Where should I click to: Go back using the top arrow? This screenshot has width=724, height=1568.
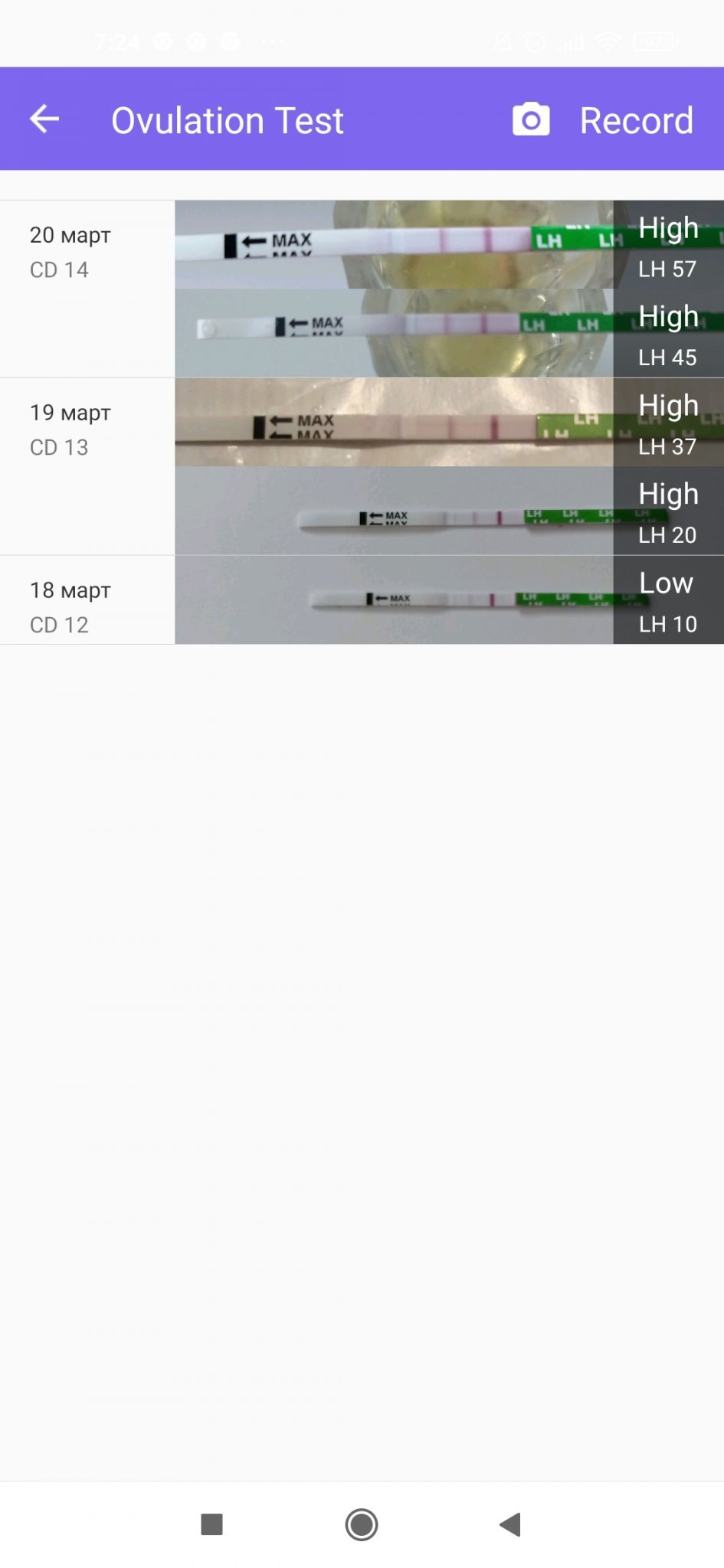44,119
